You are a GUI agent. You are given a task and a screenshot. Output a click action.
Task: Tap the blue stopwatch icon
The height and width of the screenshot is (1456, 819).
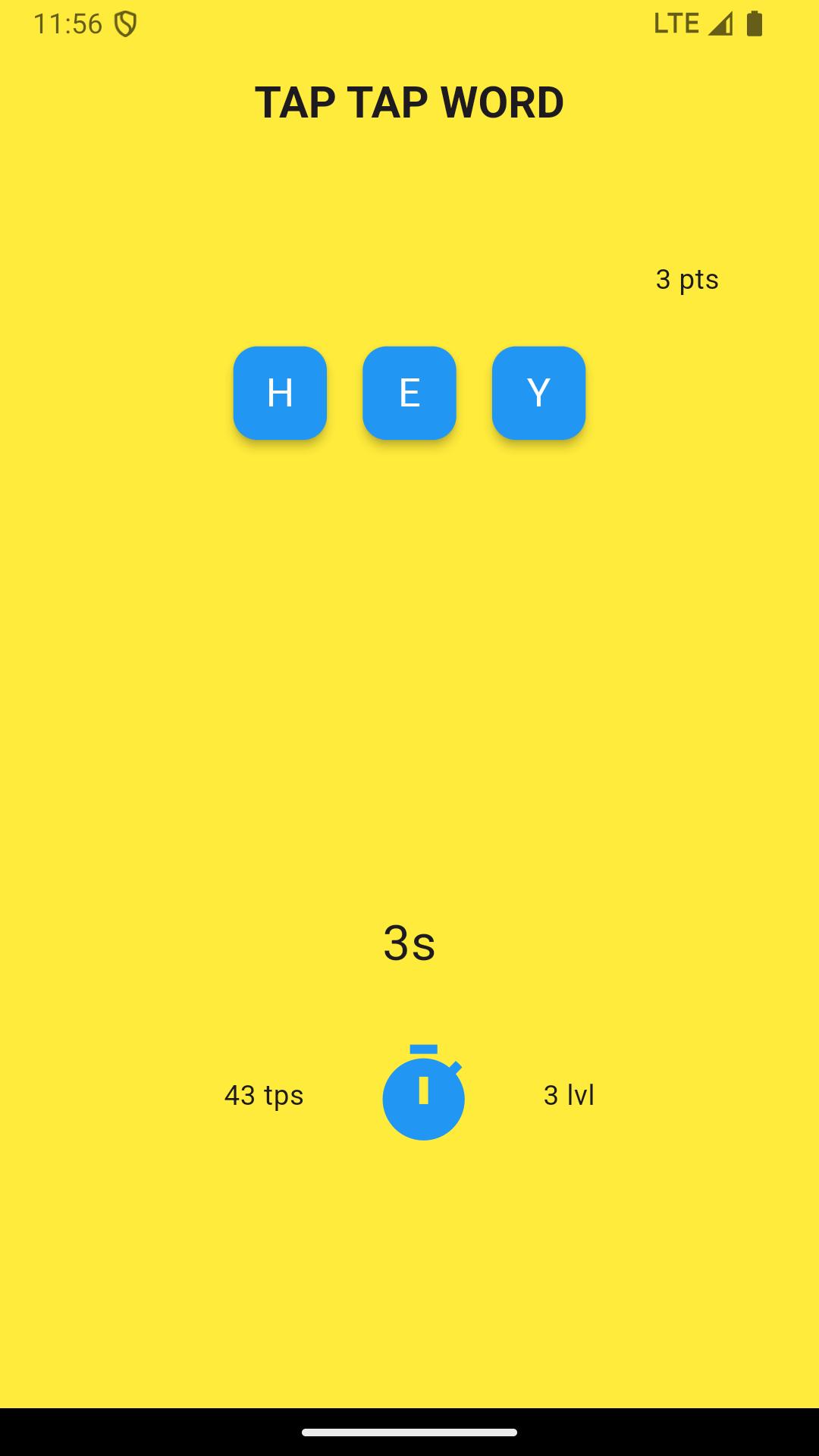(423, 1092)
